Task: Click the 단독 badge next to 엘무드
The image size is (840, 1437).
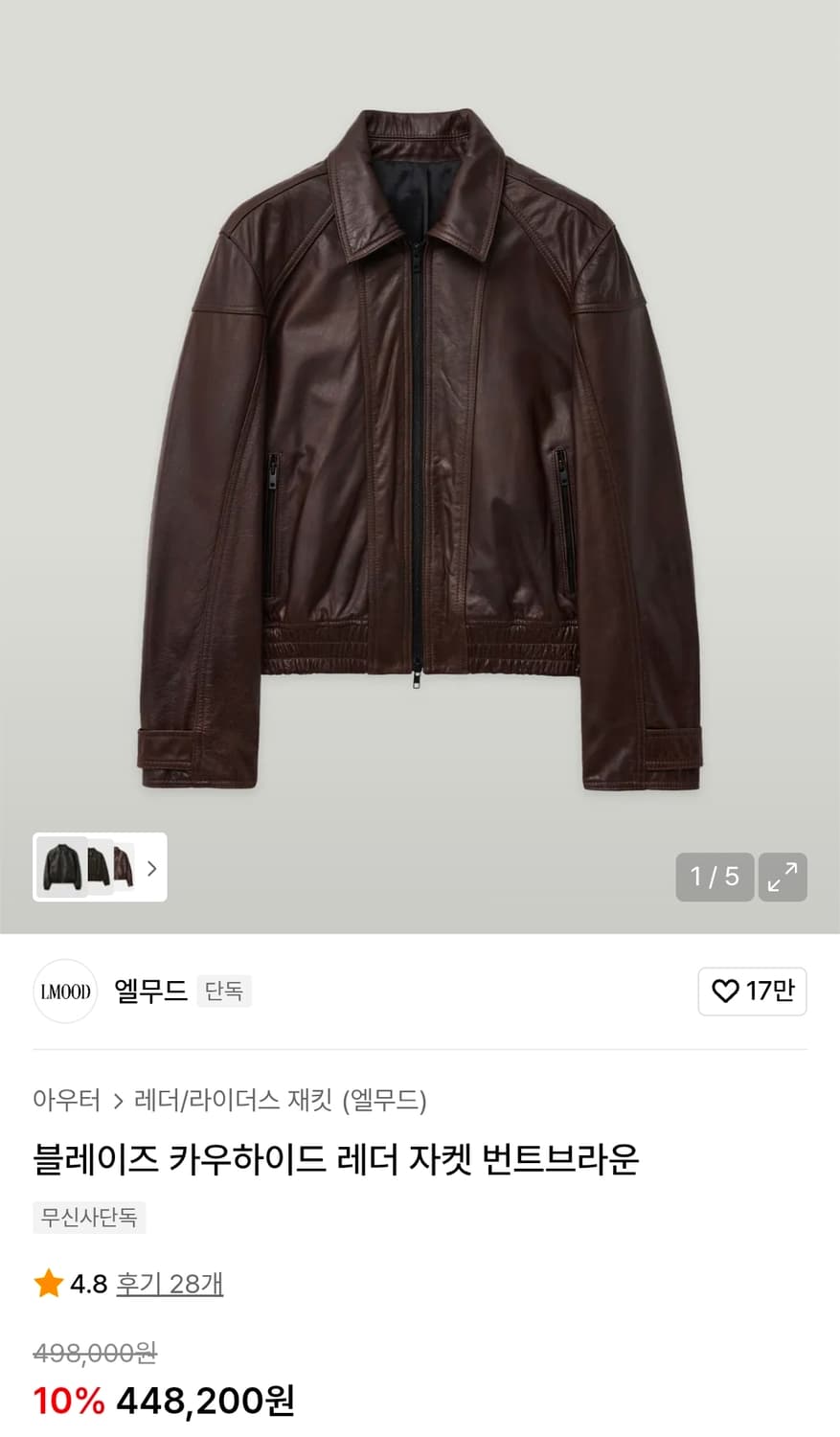Action: coord(224,992)
